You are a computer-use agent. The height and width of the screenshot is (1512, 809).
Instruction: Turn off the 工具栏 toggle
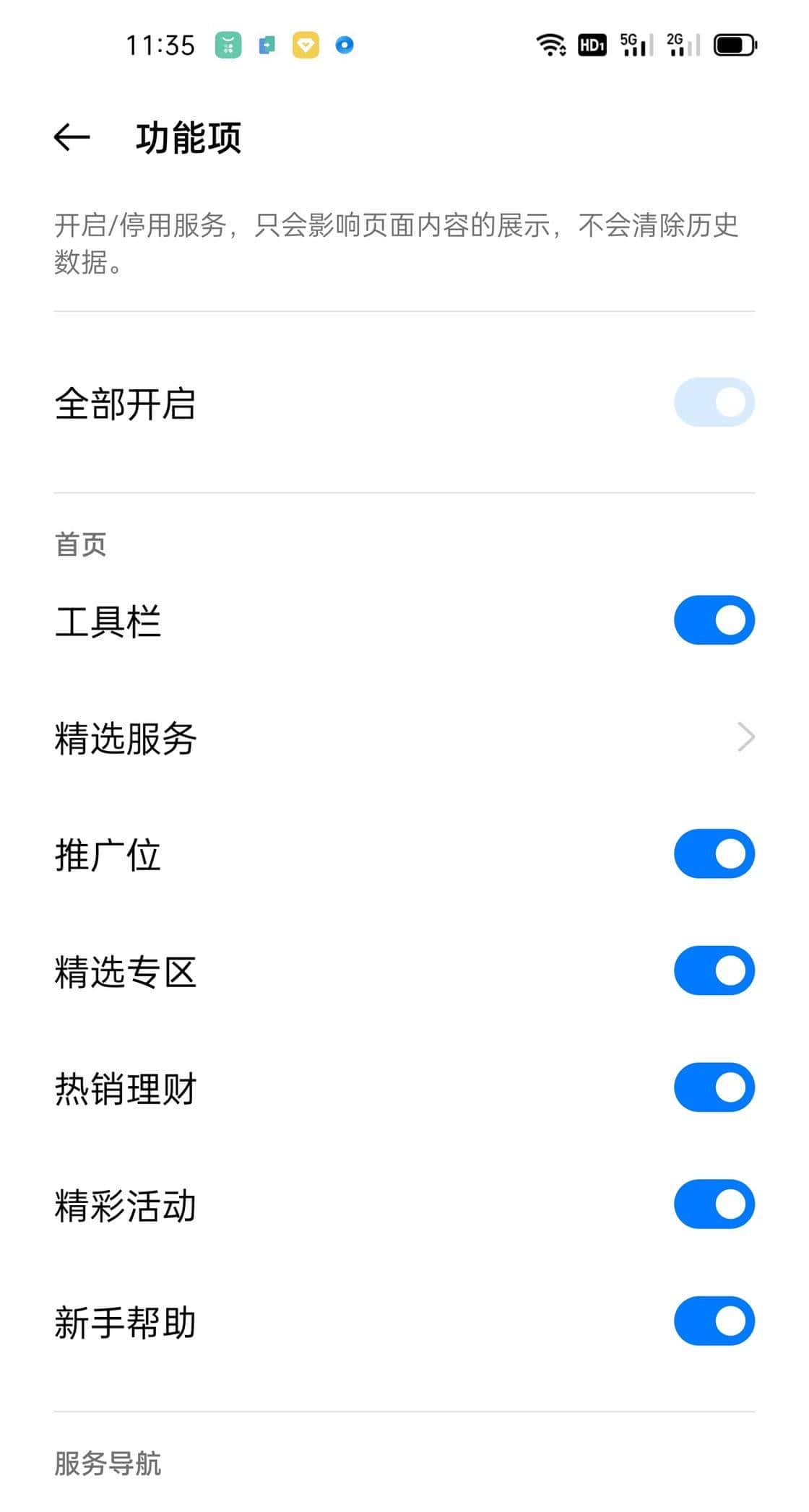tap(714, 619)
